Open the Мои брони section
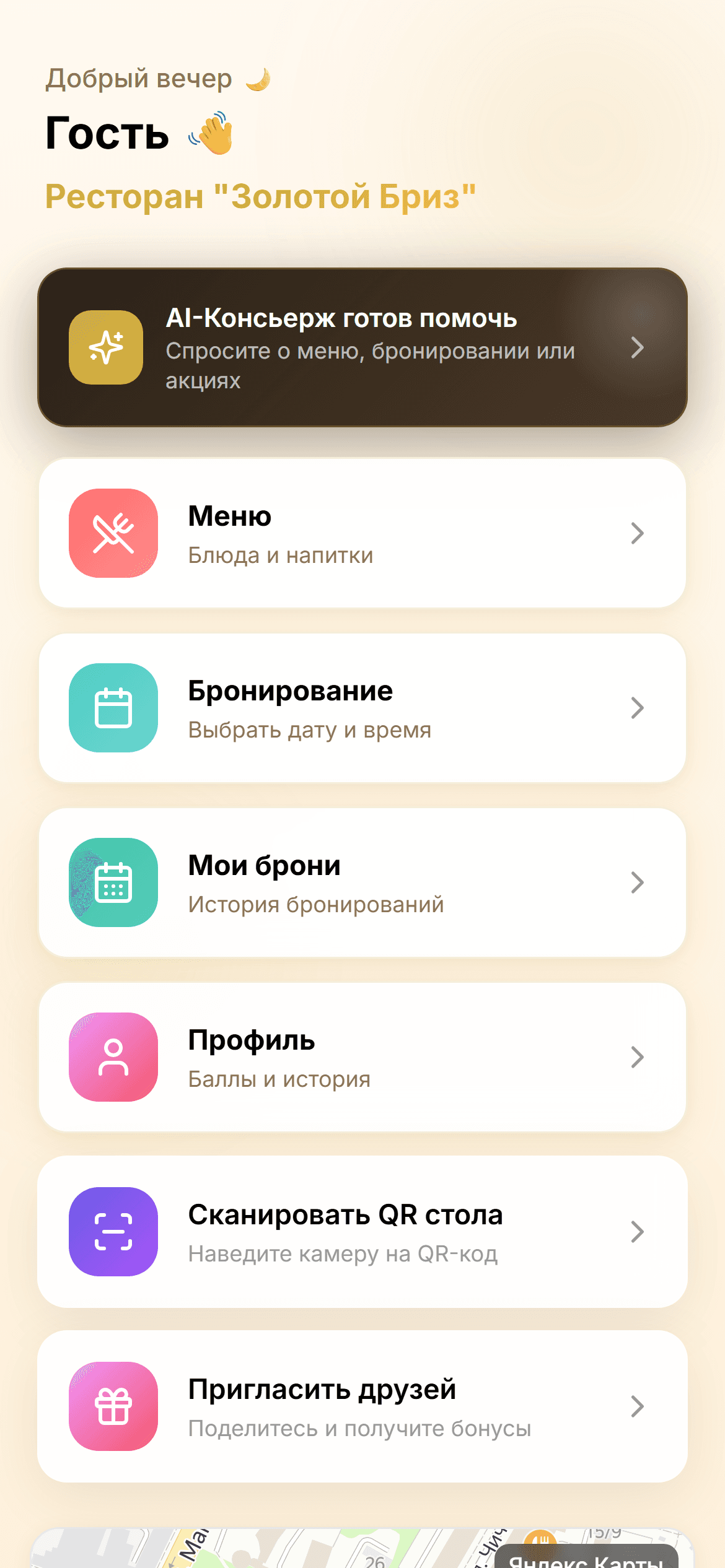 click(361, 882)
